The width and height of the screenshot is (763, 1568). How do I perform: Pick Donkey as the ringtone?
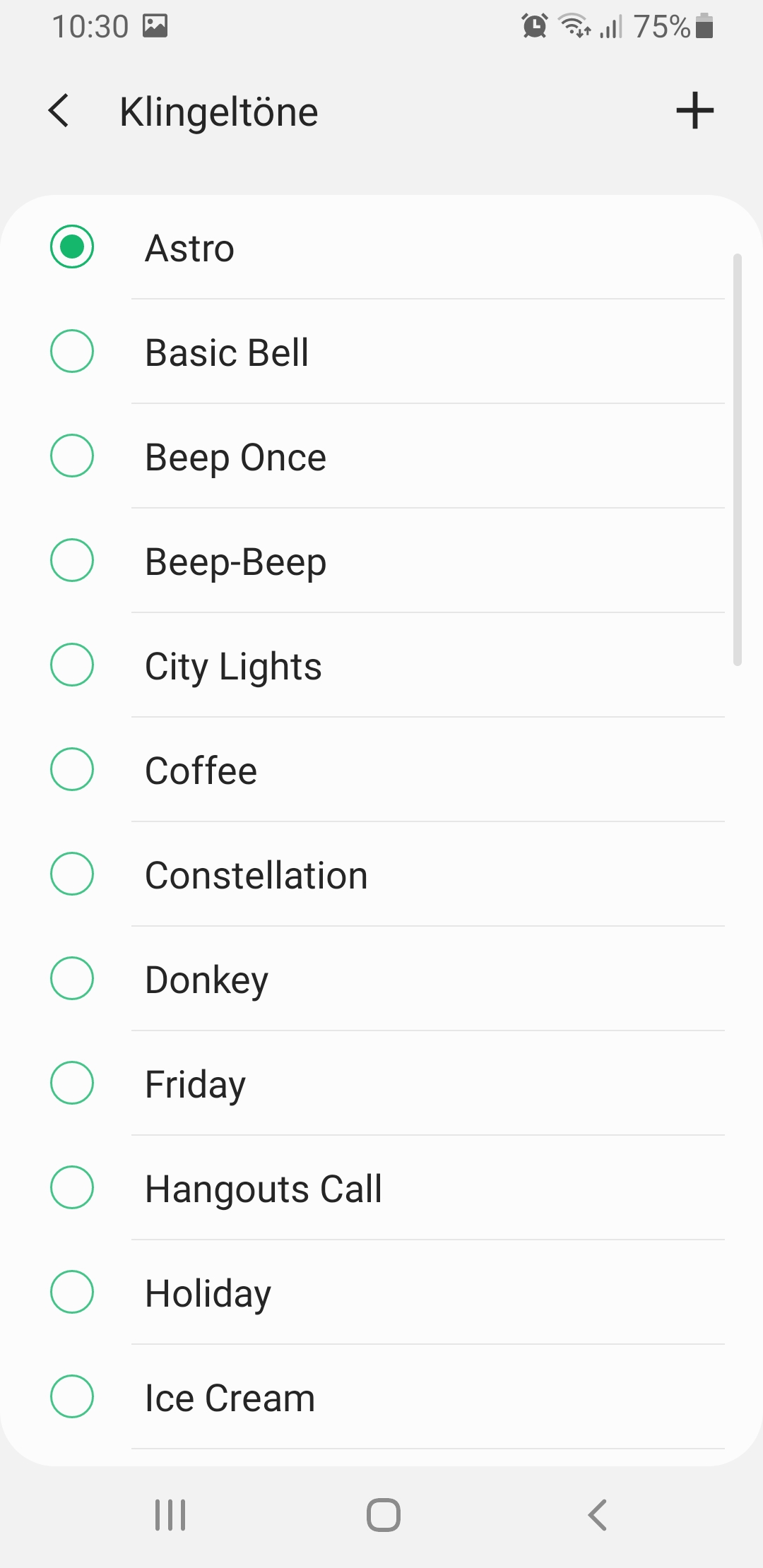[x=72, y=979]
